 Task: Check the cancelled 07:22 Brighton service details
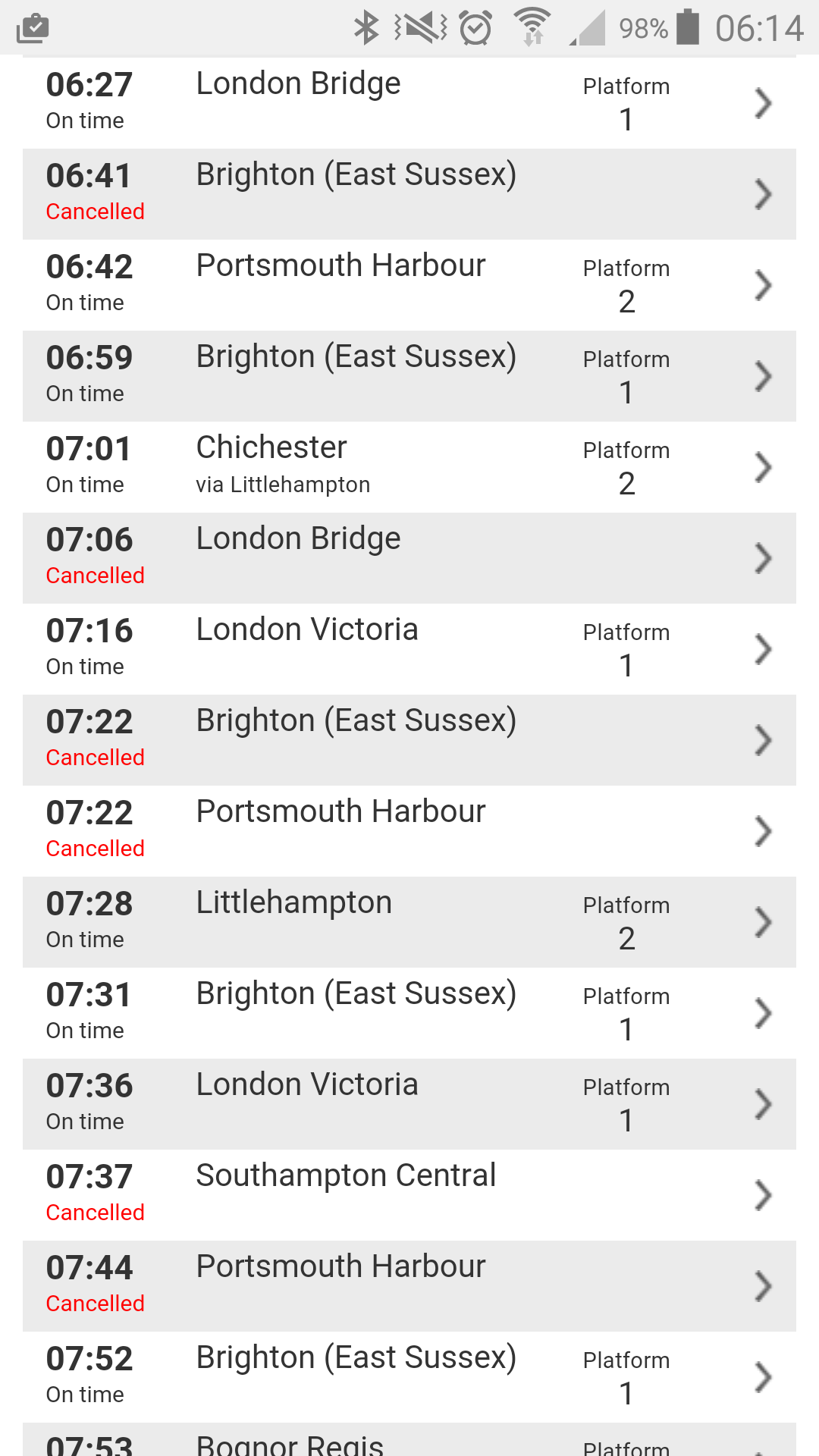point(409,740)
